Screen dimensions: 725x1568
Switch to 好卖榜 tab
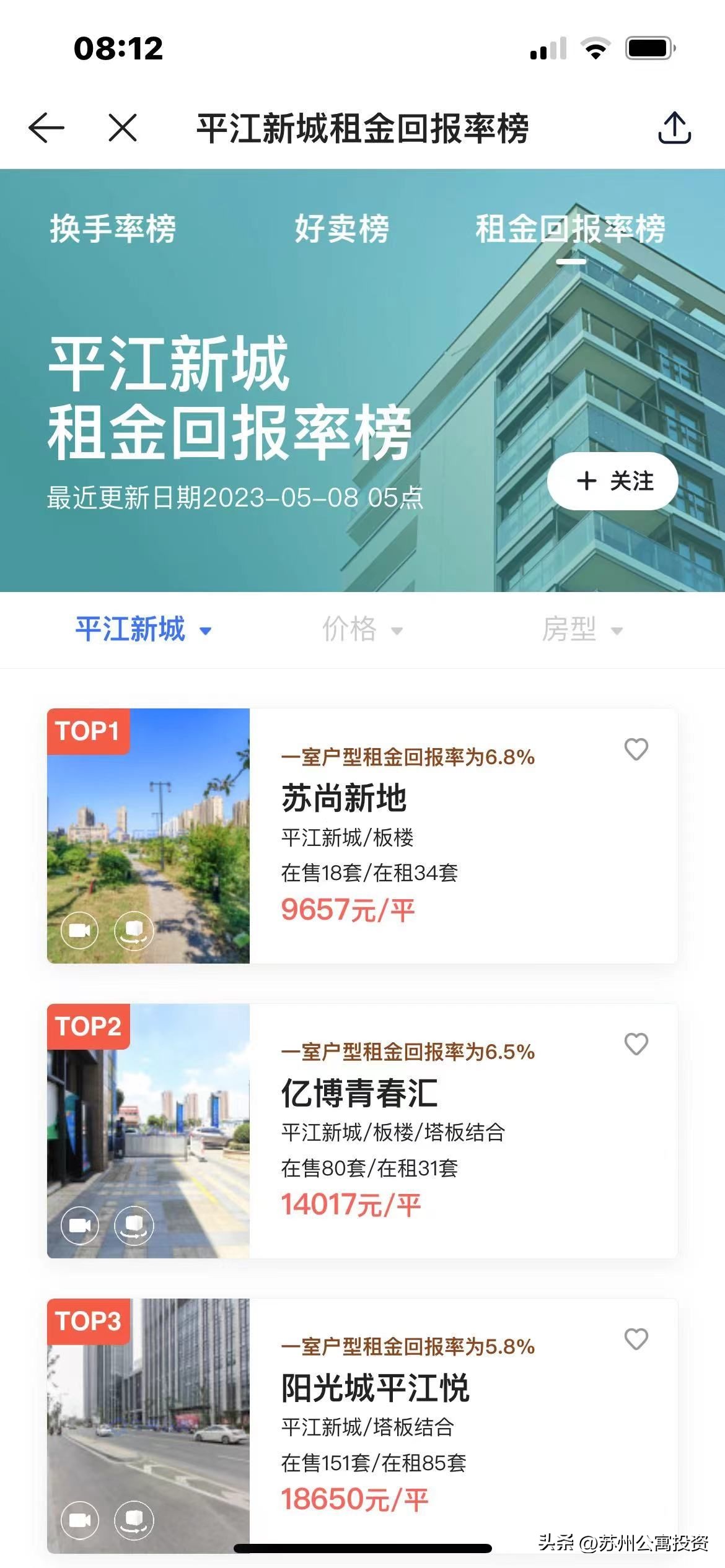pyautogui.click(x=341, y=230)
